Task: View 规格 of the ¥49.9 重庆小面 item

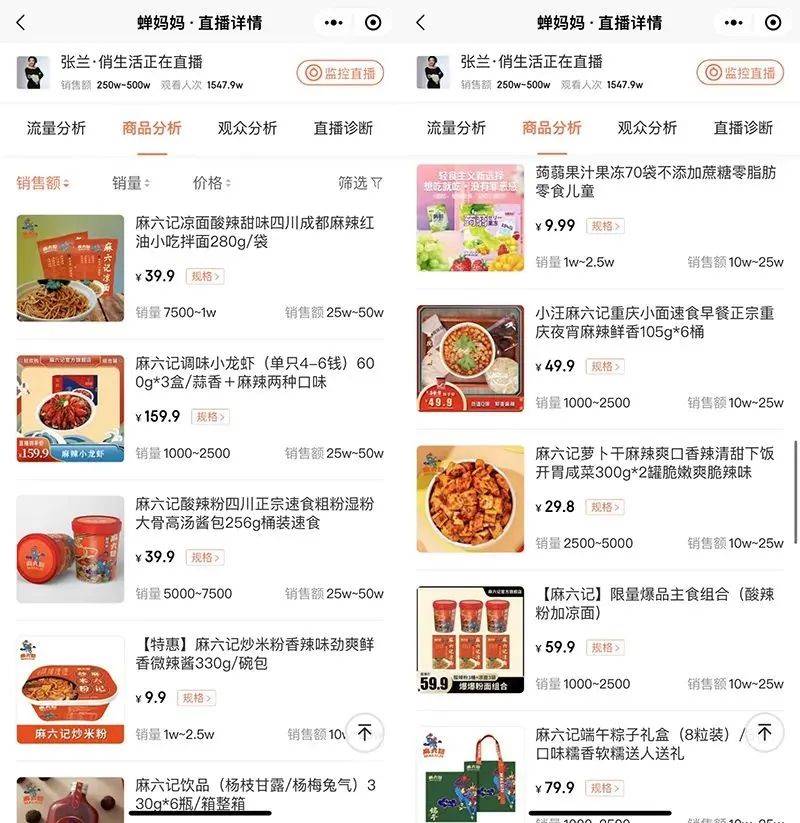Action: [602, 367]
